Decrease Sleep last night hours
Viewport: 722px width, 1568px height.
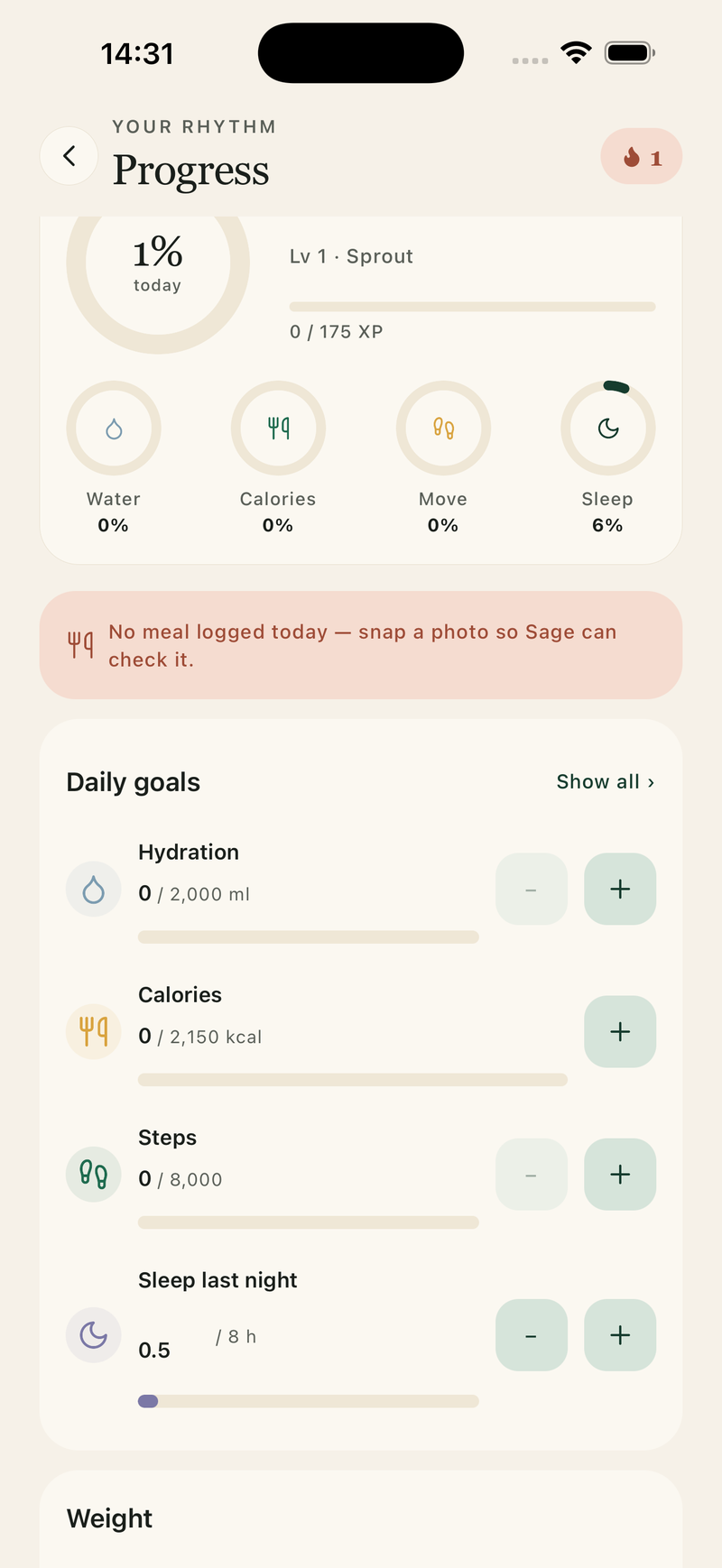[532, 1334]
